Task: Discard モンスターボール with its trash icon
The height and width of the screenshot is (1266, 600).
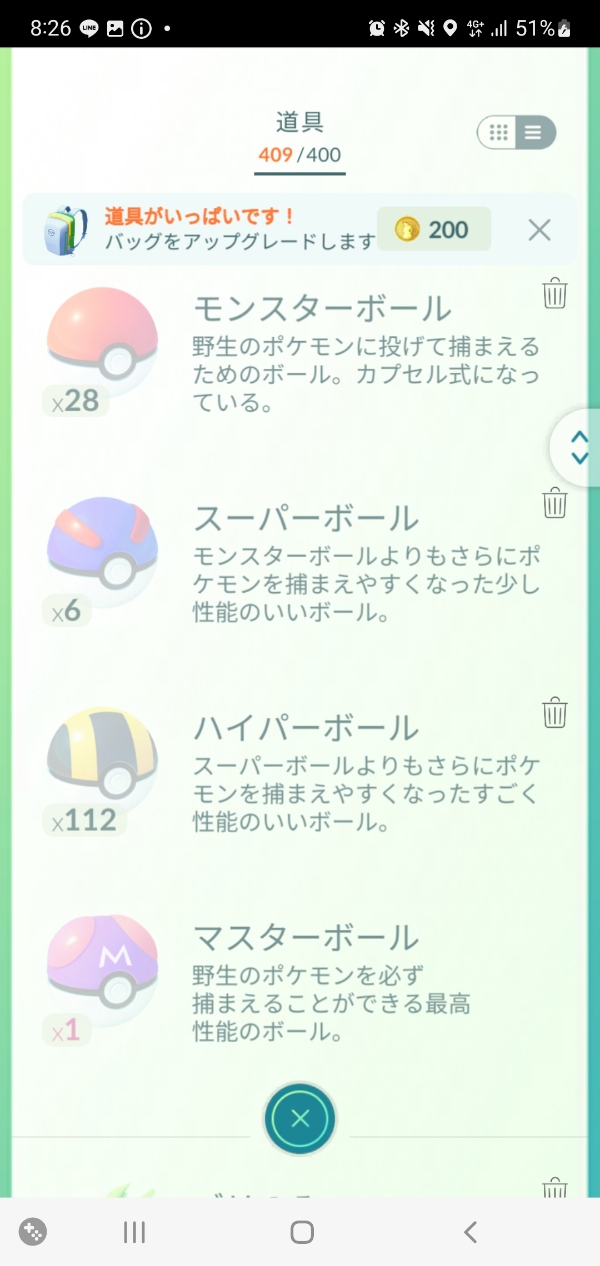Action: (x=555, y=293)
